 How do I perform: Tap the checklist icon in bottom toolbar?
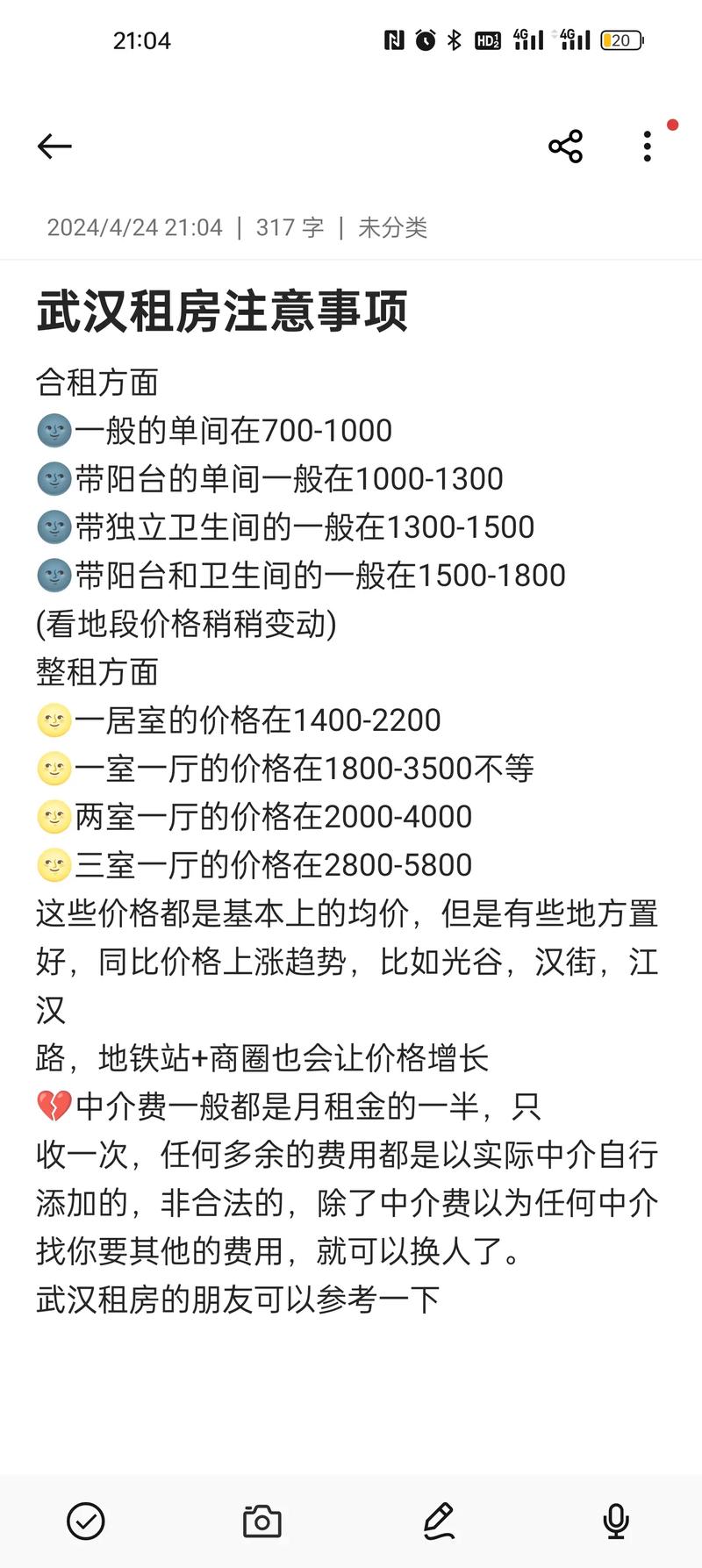click(86, 1521)
